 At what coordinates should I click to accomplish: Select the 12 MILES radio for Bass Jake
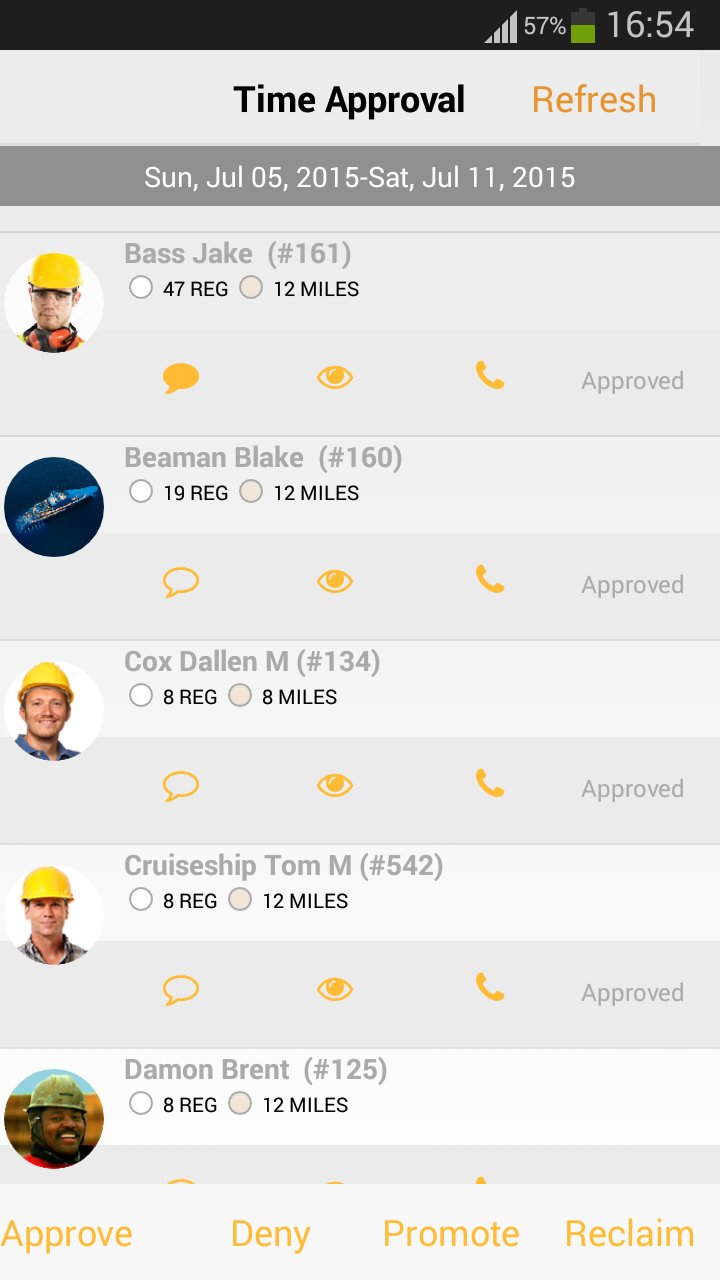pos(251,288)
